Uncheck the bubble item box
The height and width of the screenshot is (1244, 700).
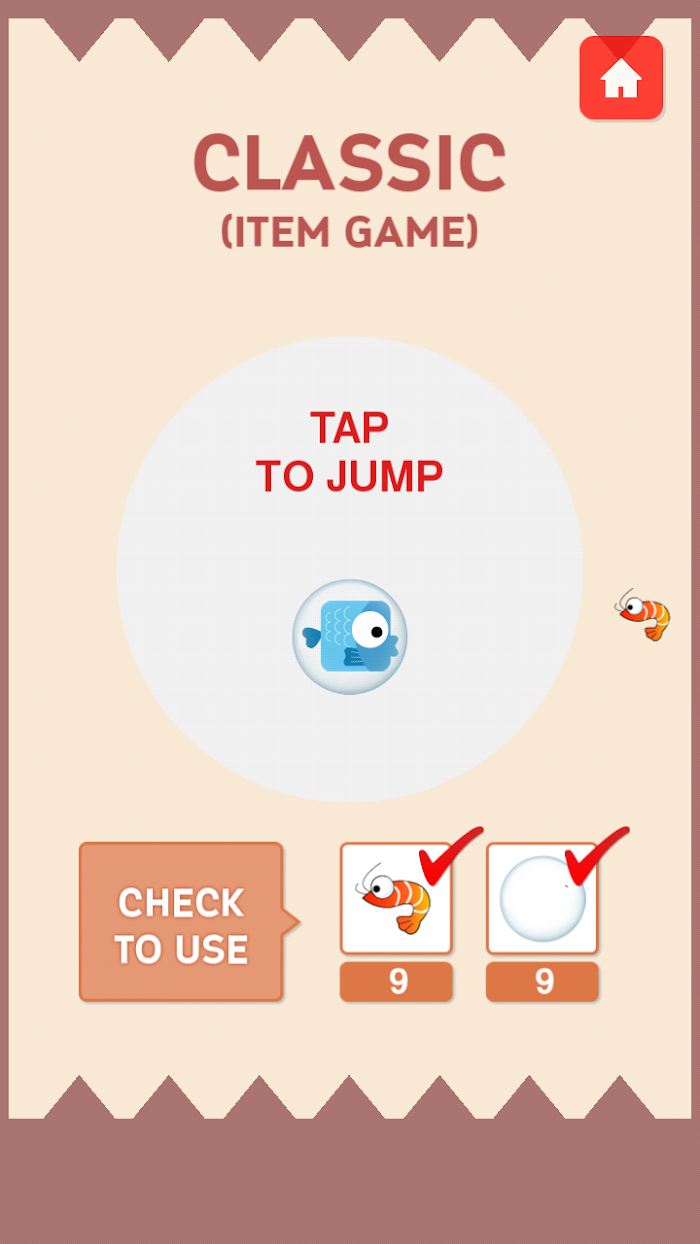(x=542, y=898)
